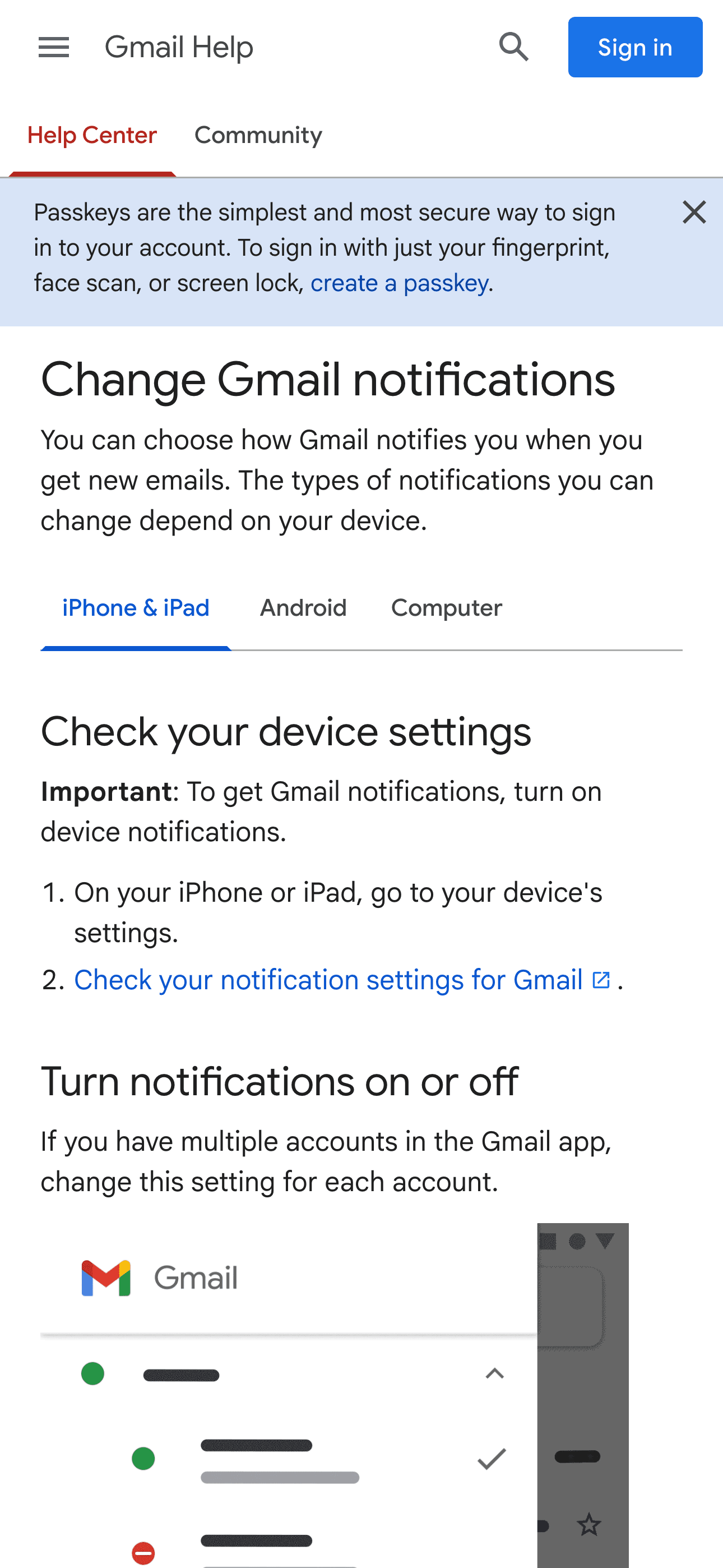Collapse the section using the upward chevron

coord(494,1374)
